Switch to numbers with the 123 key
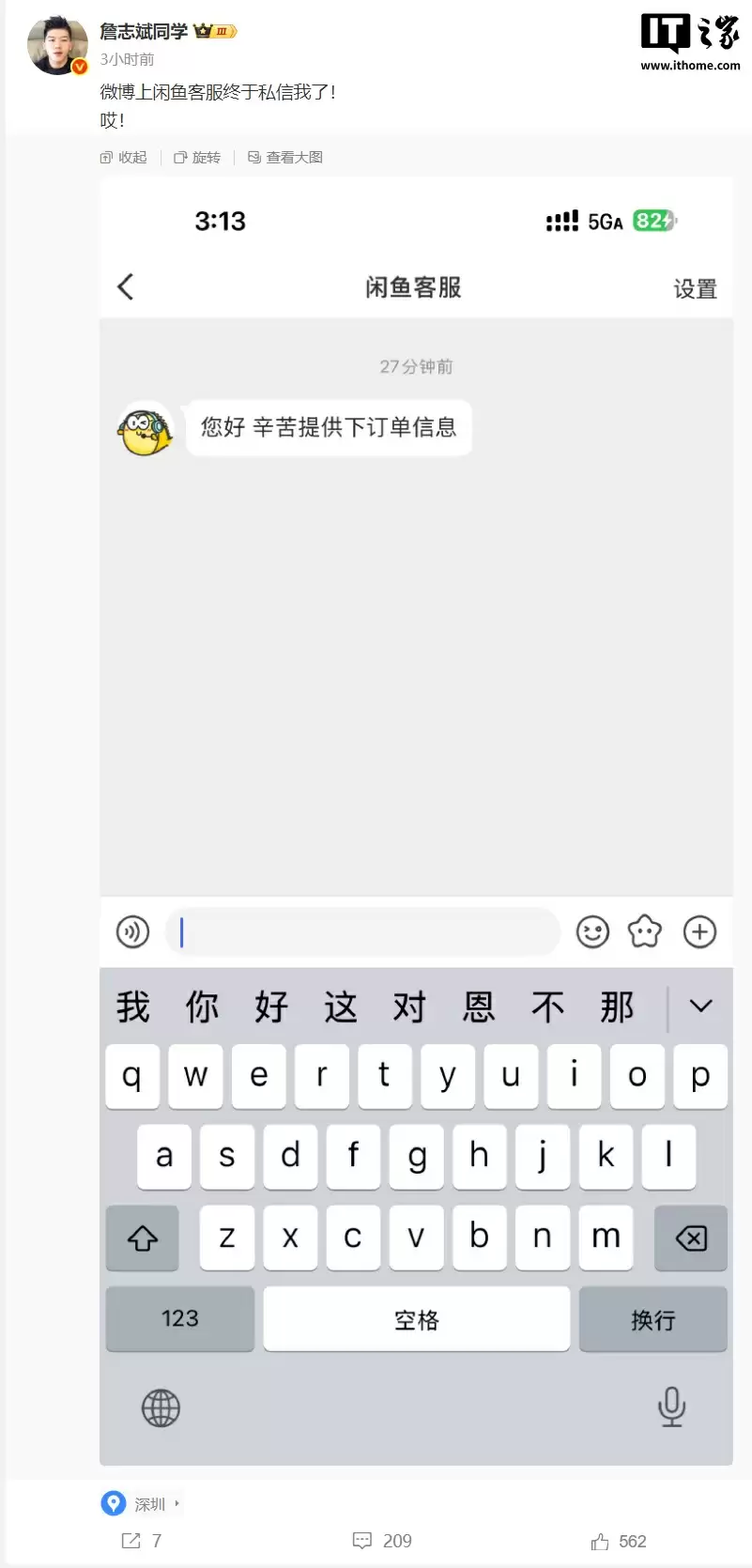This screenshot has width=752, height=1568. pyautogui.click(x=178, y=1318)
